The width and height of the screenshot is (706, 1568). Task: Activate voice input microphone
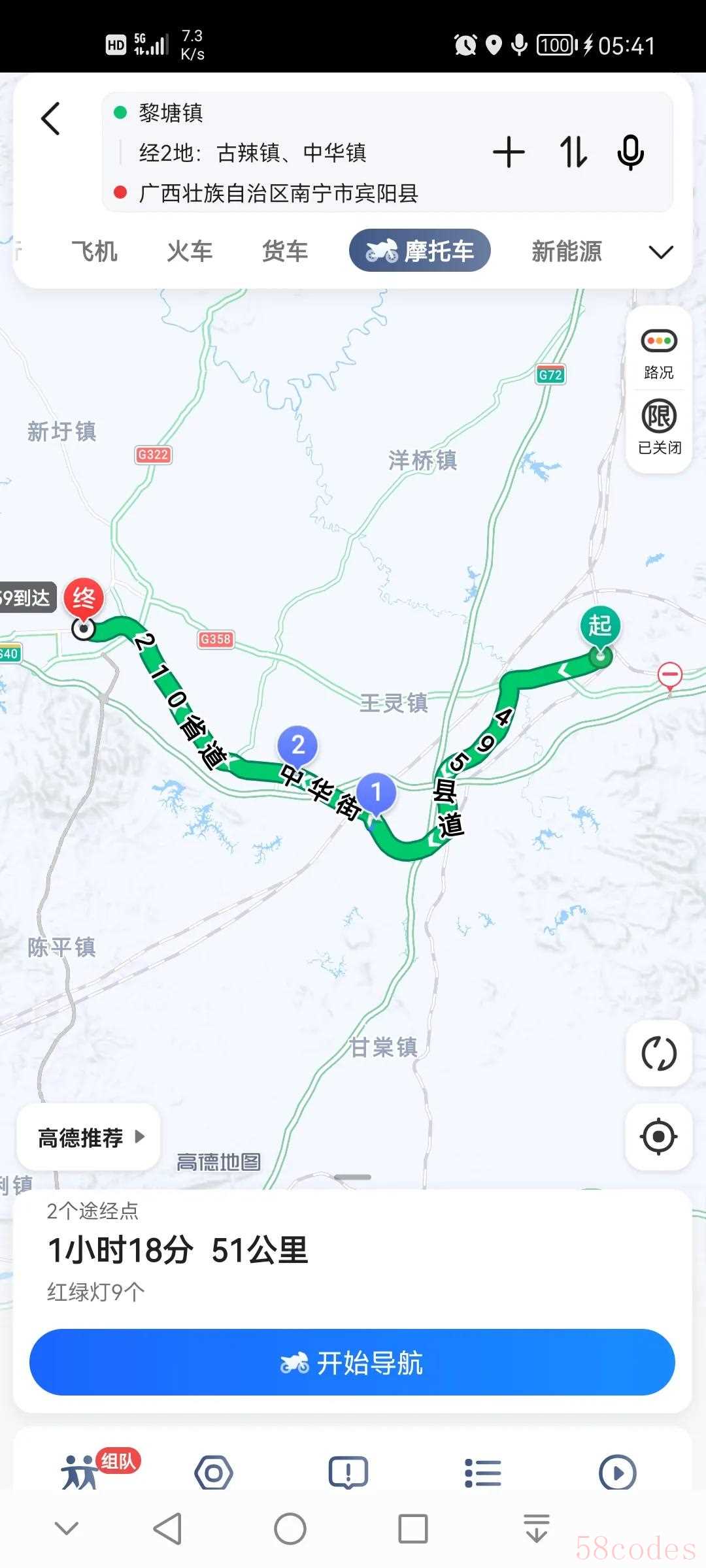click(630, 153)
